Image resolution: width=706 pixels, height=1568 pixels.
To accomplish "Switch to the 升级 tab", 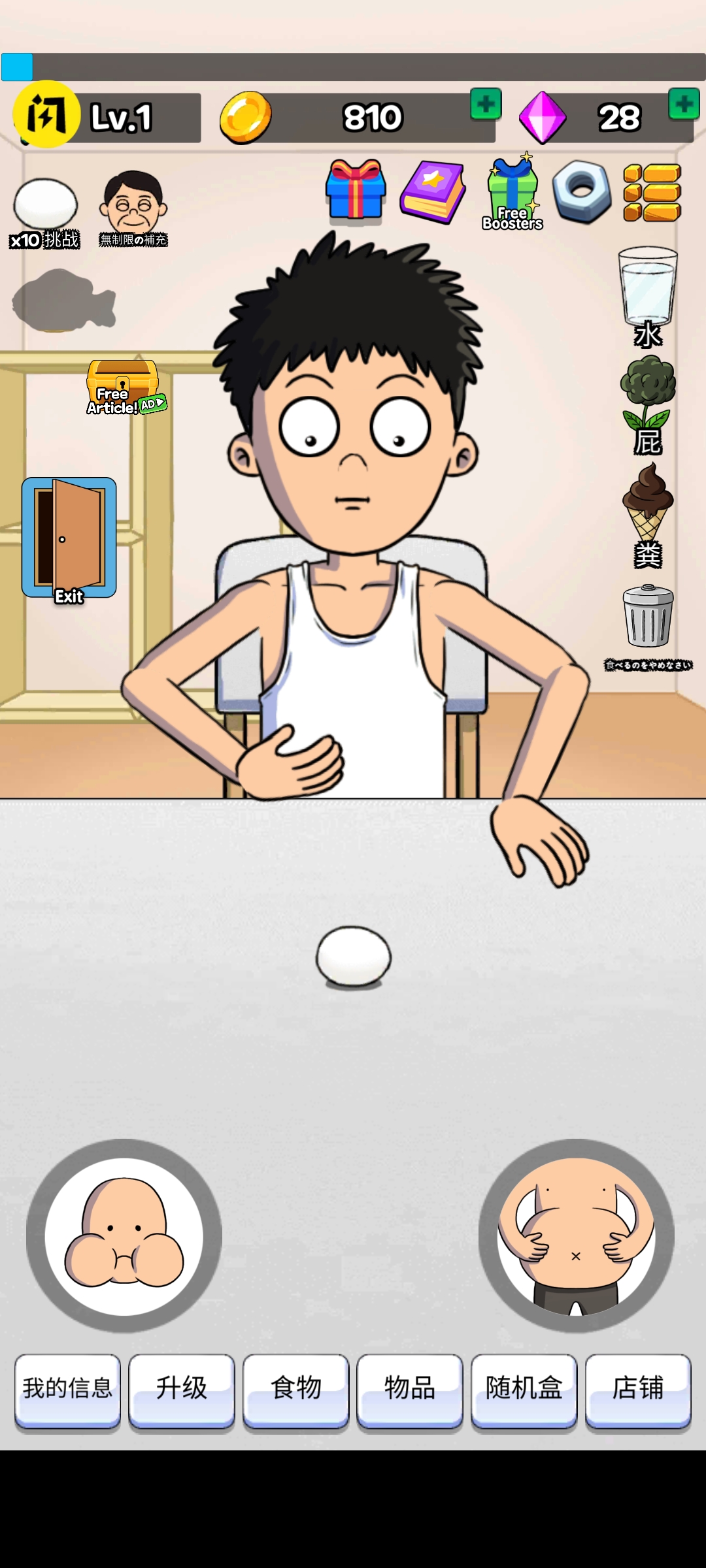I will click(x=182, y=1389).
